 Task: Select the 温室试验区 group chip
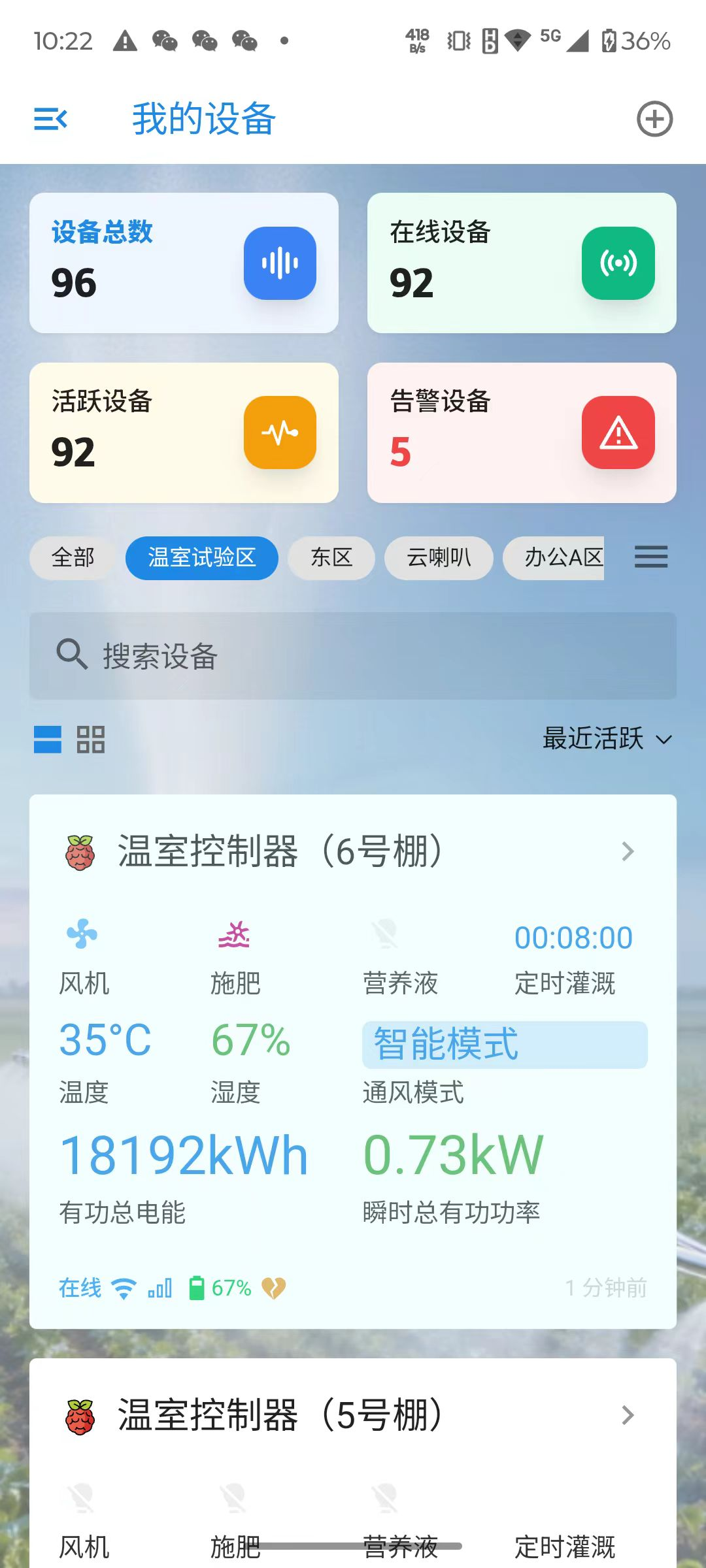pyautogui.click(x=201, y=558)
